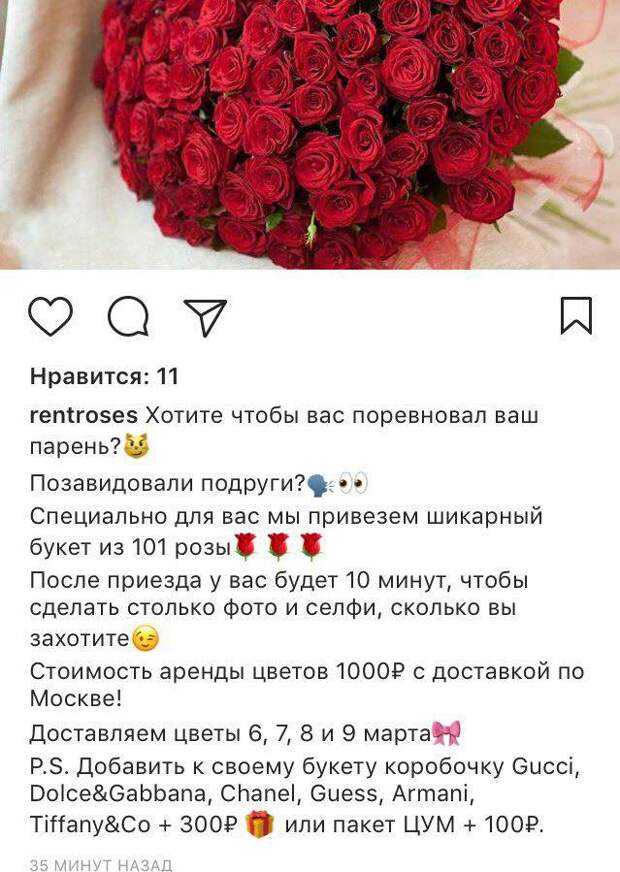Save the post with the bookmark icon
Image resolution: width=620 pixels, height=872 pixels.
[x=576, y=316]
